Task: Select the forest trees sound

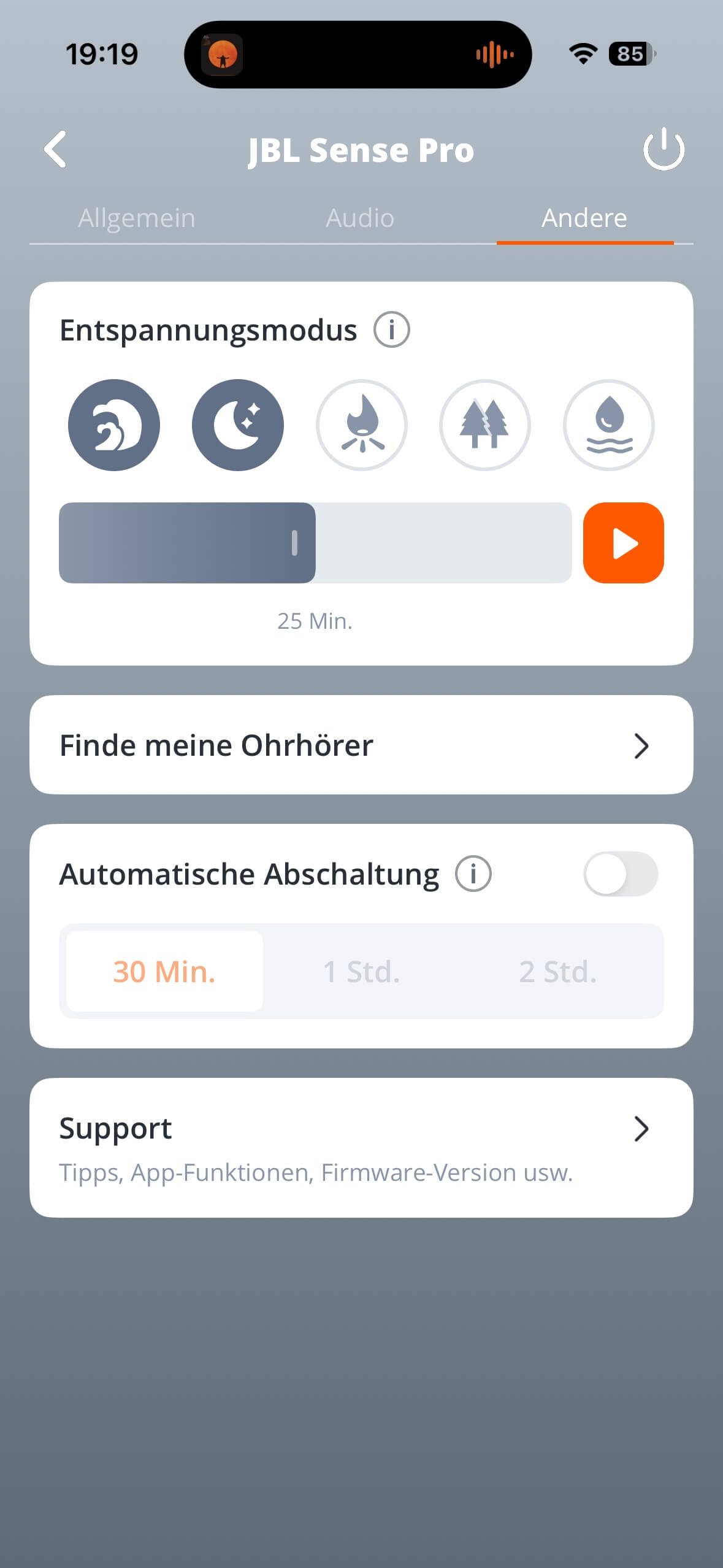Action: [485, 425]
